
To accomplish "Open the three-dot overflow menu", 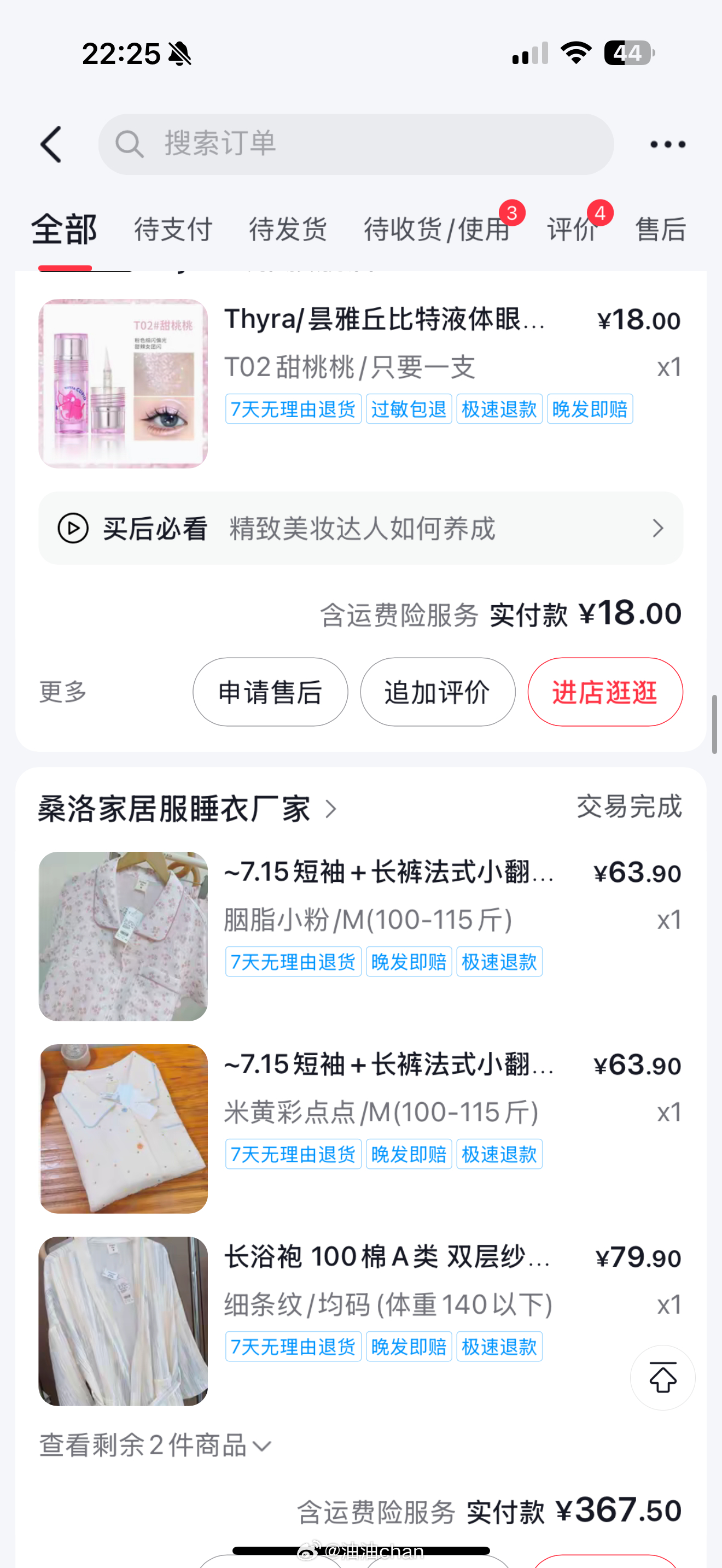I will (667, 144).
